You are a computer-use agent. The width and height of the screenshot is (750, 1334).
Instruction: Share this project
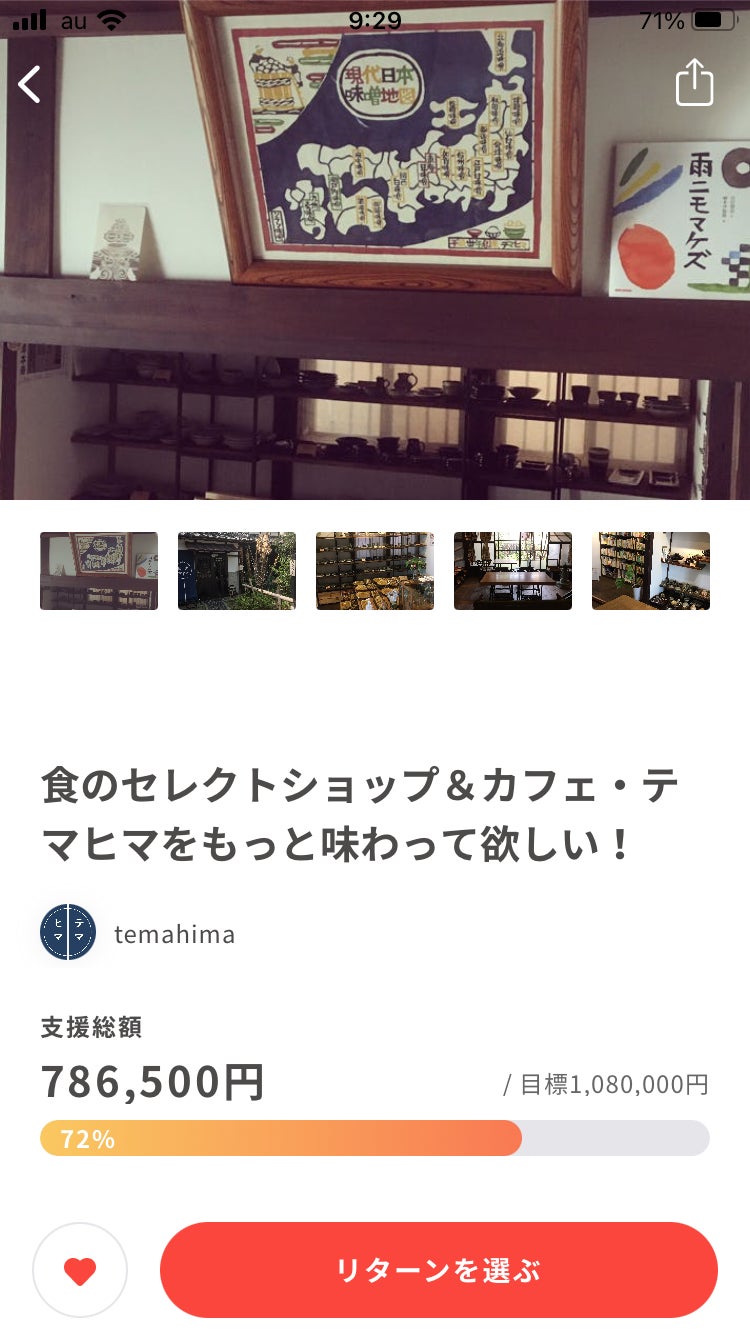(694, 83)
